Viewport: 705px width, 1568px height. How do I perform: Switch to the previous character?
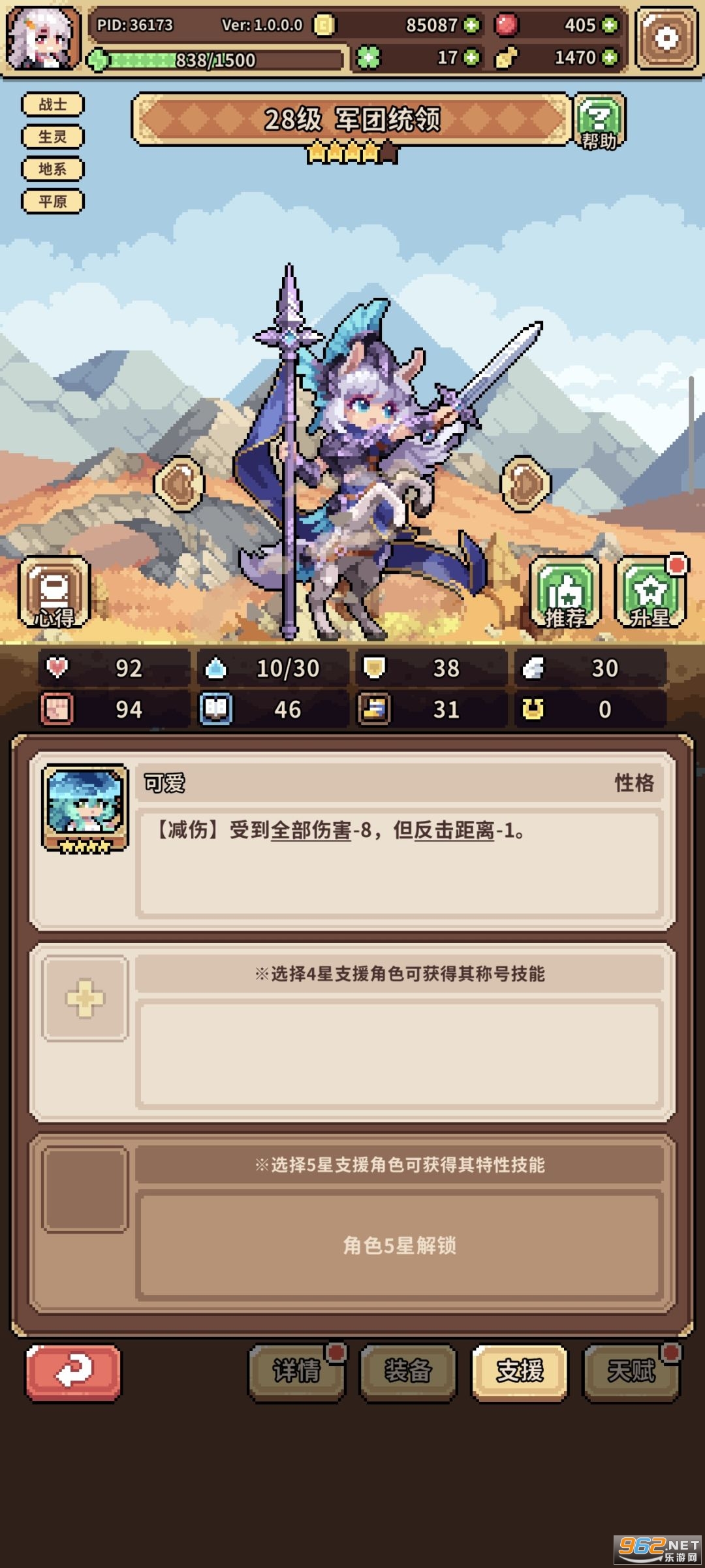click(x=180, y=484)
